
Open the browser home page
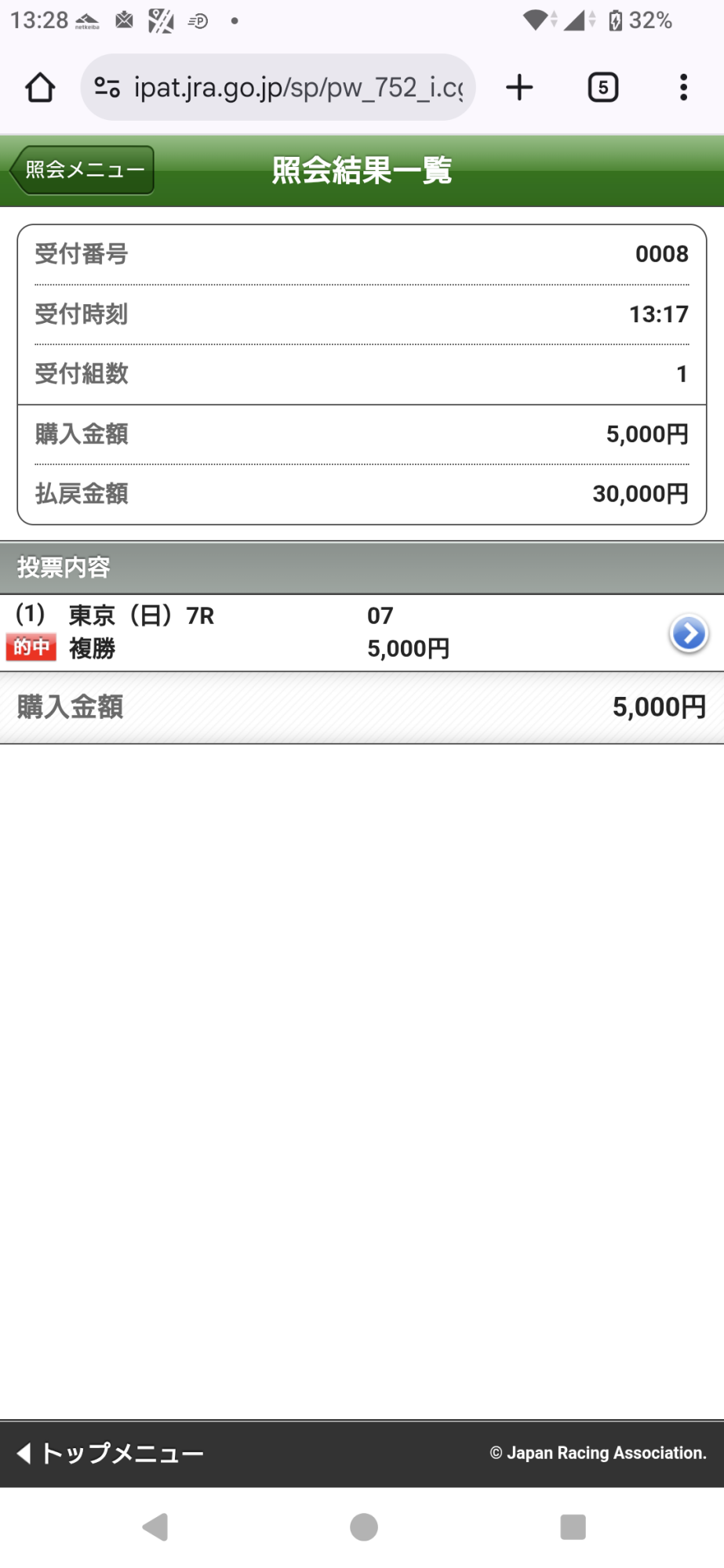point(40,87)
